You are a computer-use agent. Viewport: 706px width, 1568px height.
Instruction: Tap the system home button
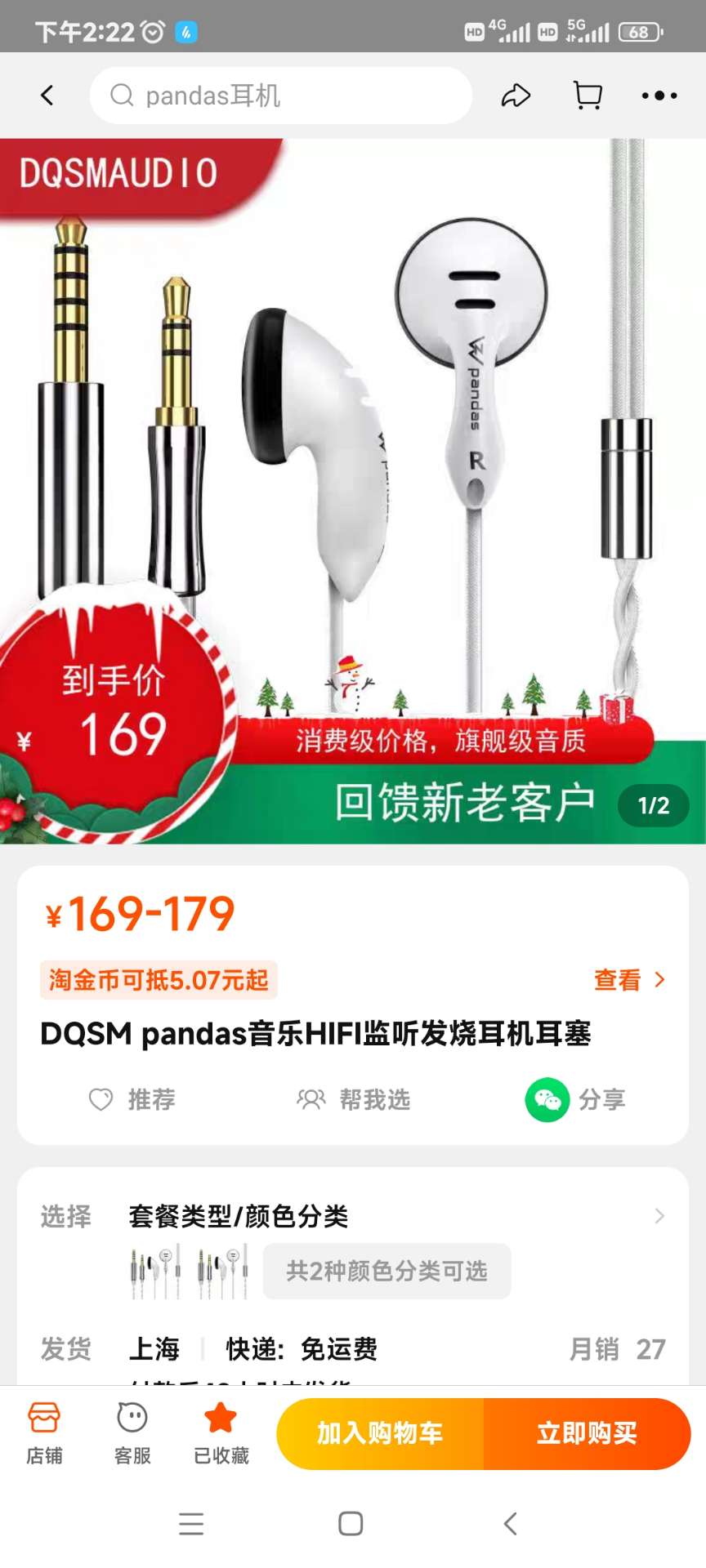coord(351,1523)
